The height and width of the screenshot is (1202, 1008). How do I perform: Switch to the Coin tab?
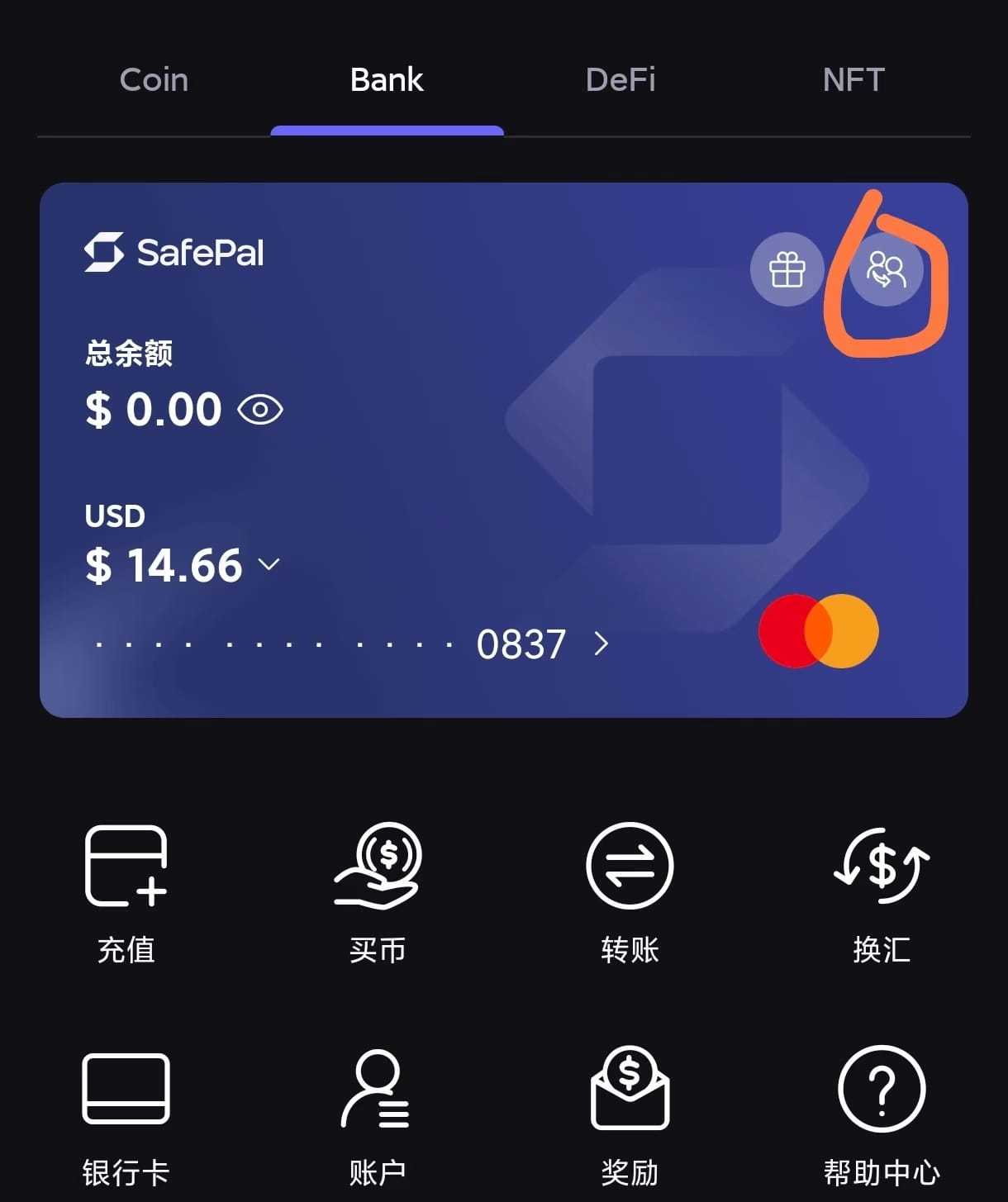click(154, 80)
